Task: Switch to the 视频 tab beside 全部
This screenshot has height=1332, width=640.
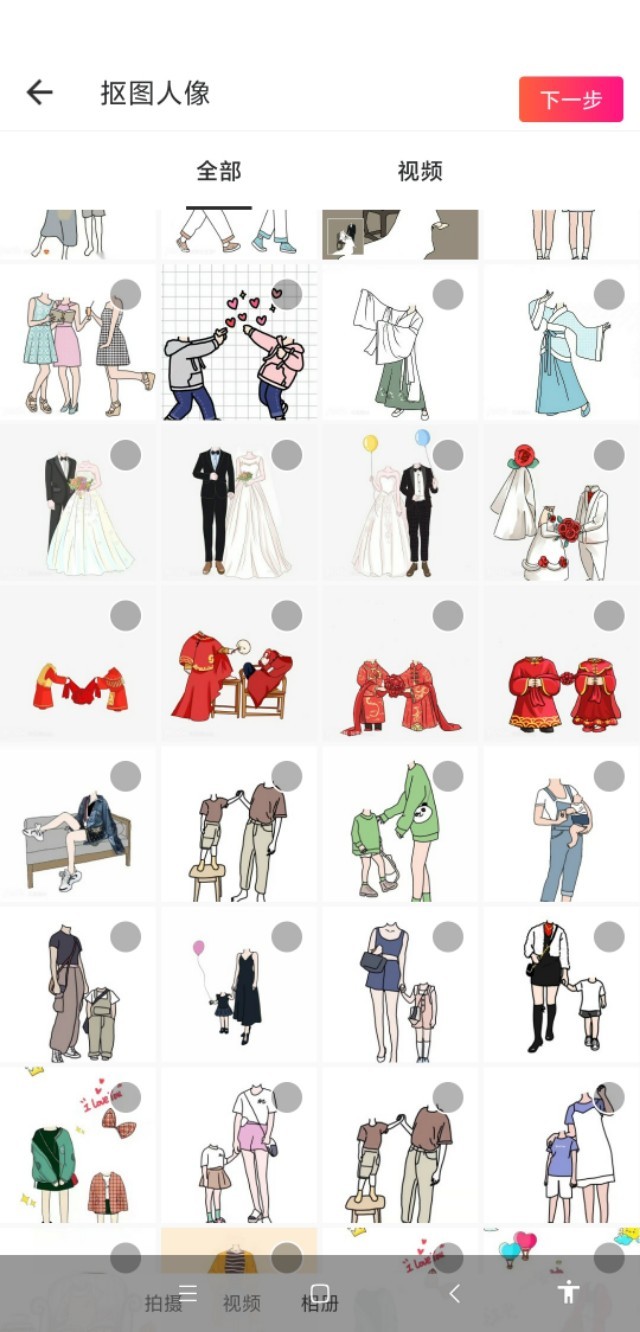Action: [420, 171]
